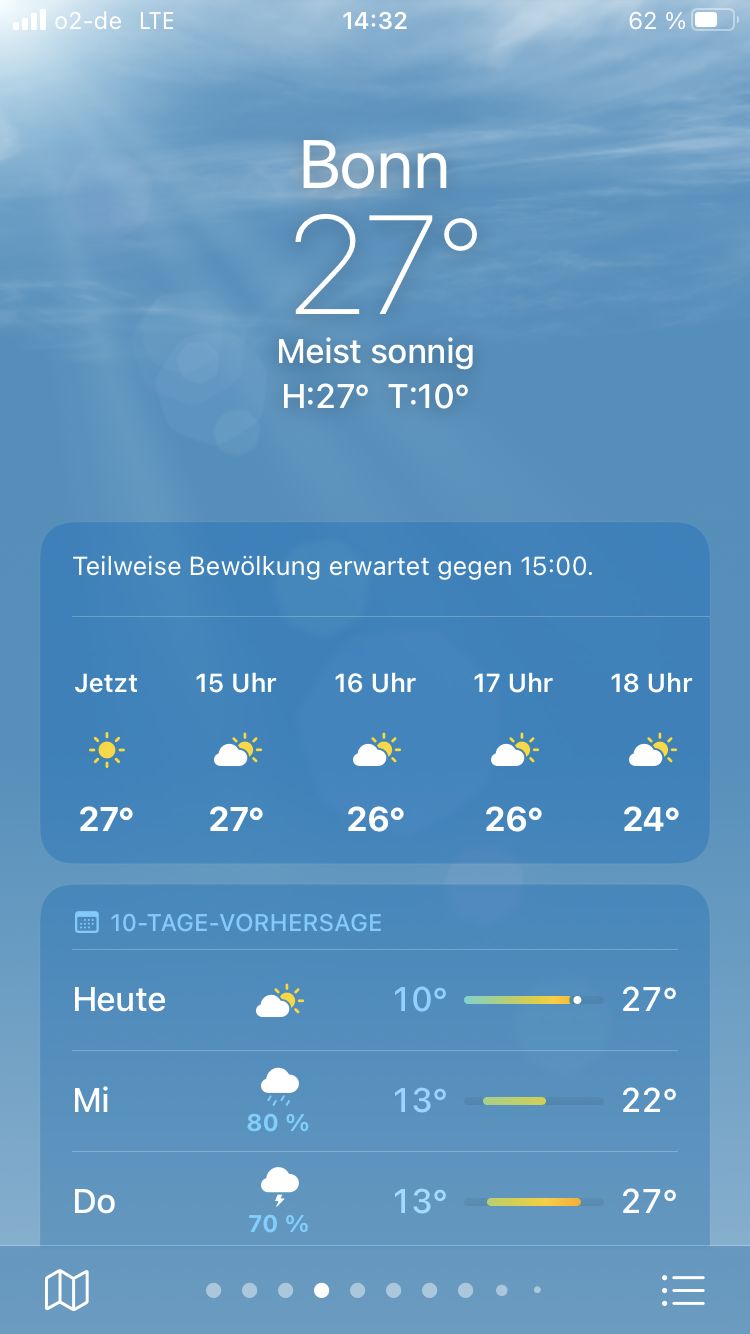Screen dimensions: 750x1334
Task: Open the city list
Action: (x=684, y=1290)
